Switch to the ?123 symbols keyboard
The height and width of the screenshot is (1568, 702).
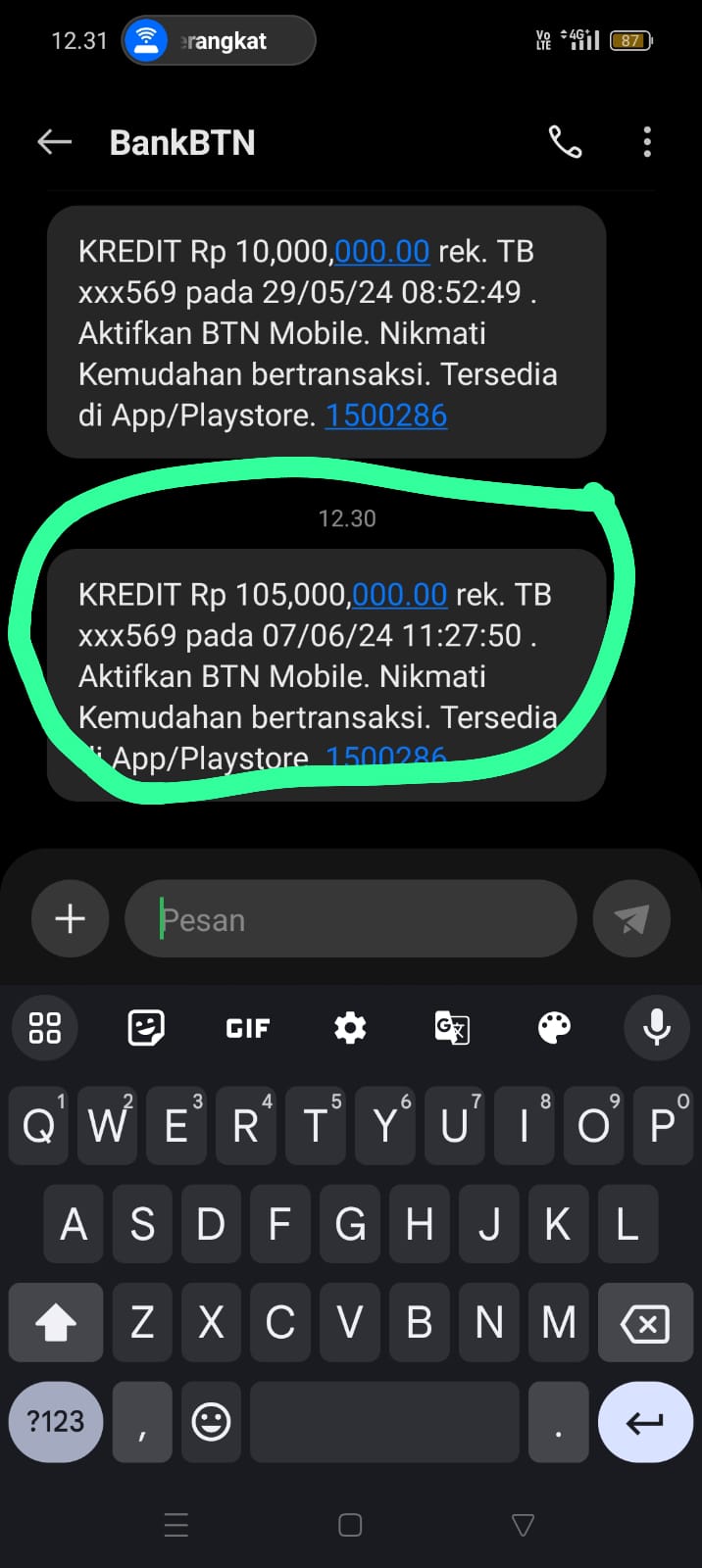56,1422
